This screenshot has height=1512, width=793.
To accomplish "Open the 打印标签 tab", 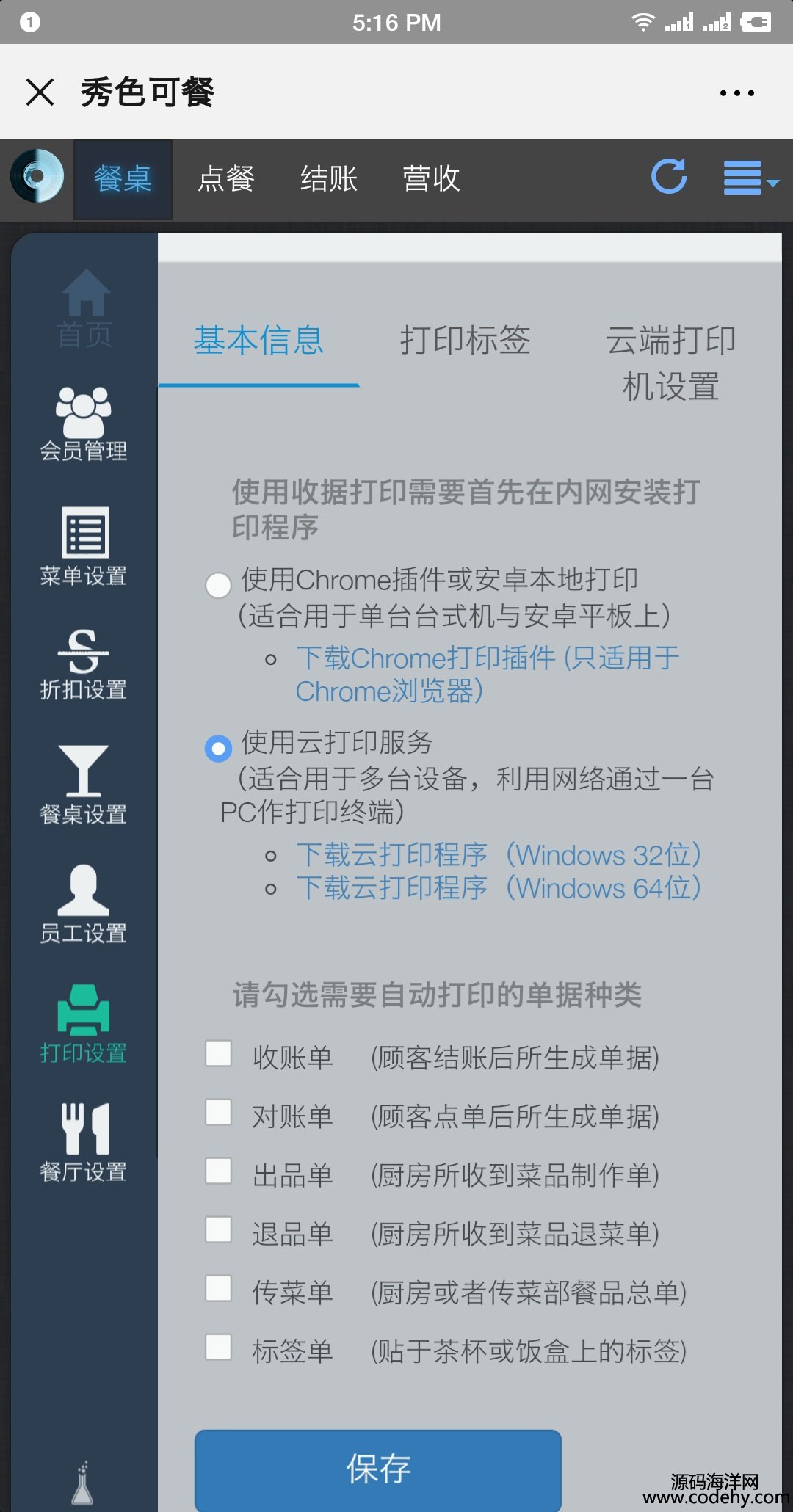I will tap(465, 341).
